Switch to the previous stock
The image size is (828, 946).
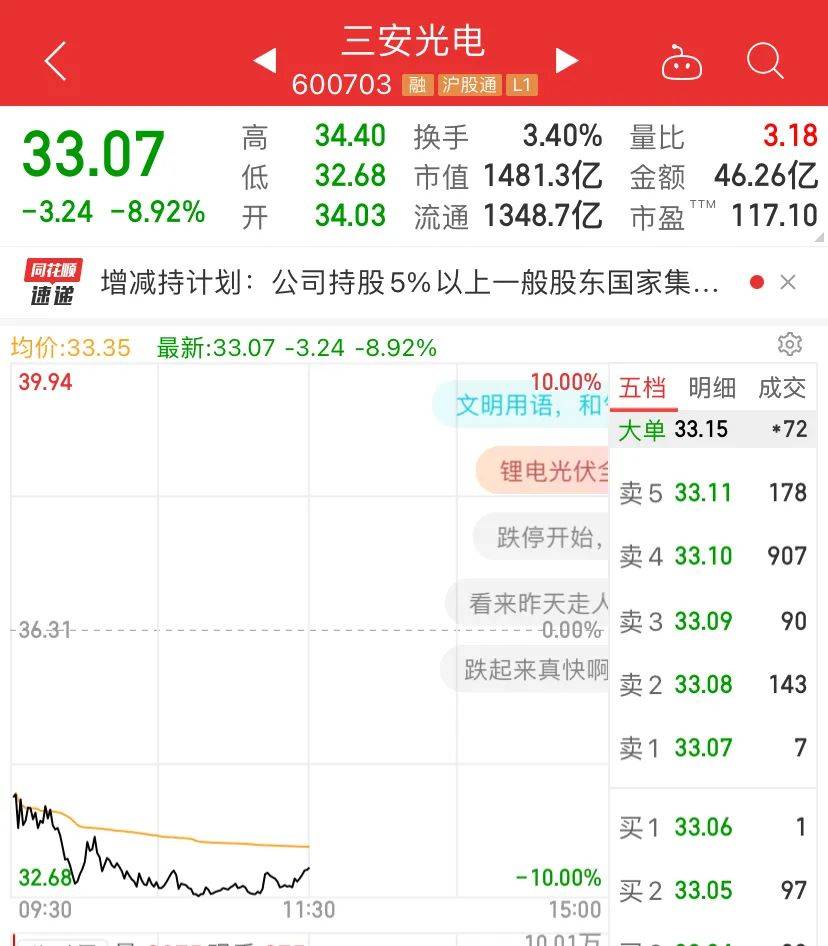[x=264, y=60]
